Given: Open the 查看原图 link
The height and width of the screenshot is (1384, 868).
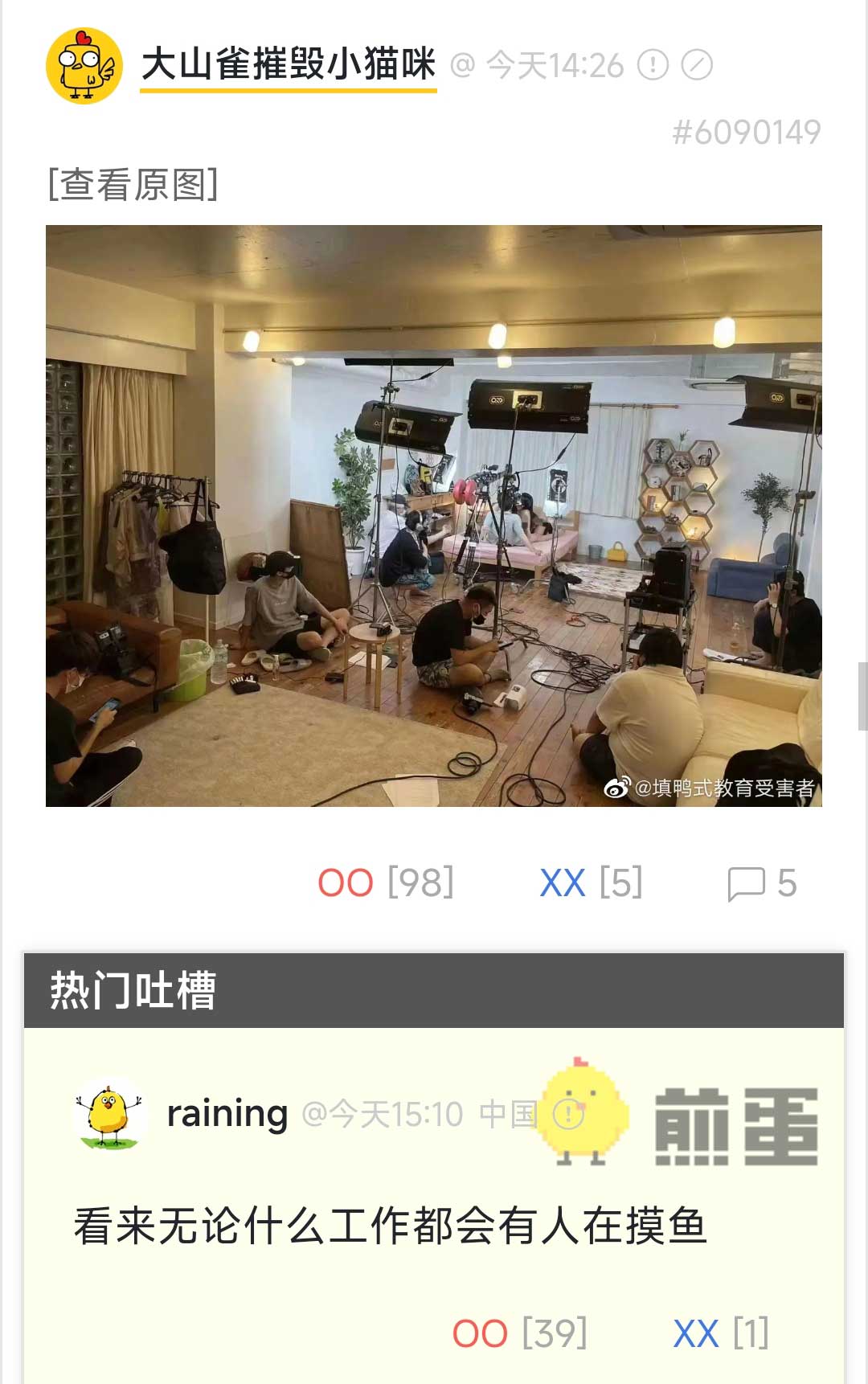Looking at the screenshot, I should click(133, 184).
